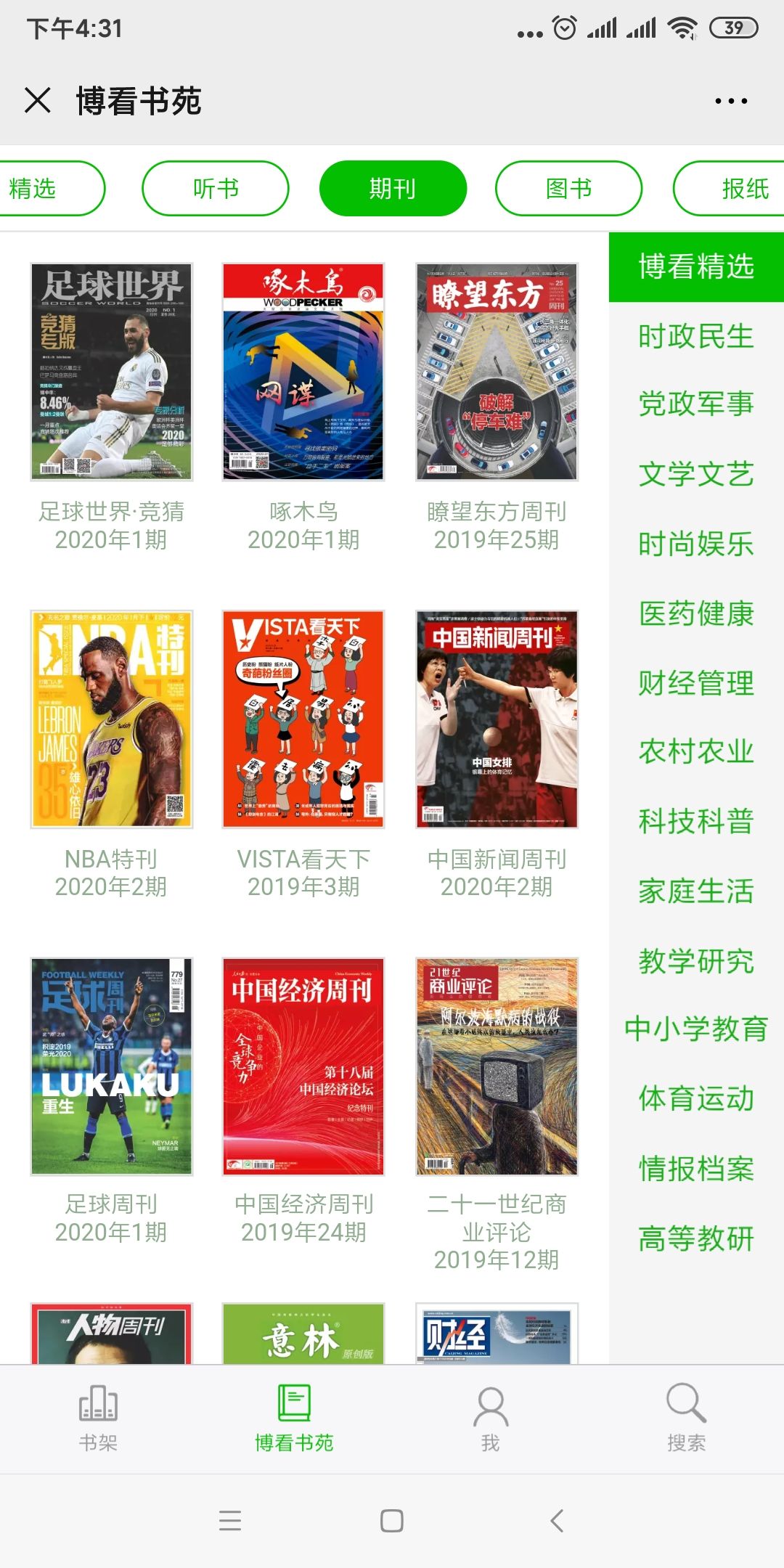Open 啄木鸟 2020年1期 magazine
Screen dimensions: 784x1568
pos(303,372)
